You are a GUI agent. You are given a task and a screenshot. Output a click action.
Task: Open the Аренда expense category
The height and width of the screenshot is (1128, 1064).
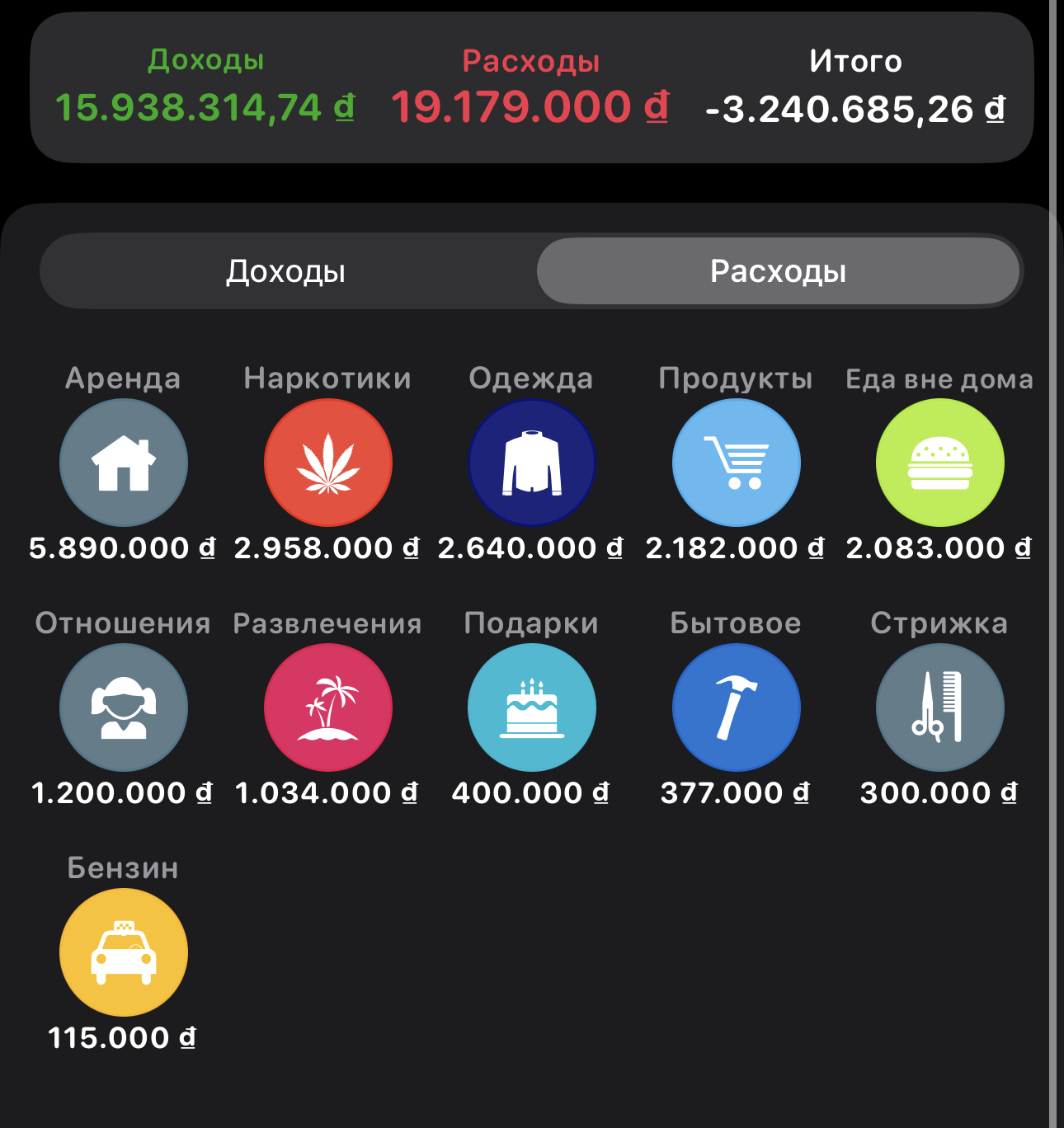tap(124, 463)
